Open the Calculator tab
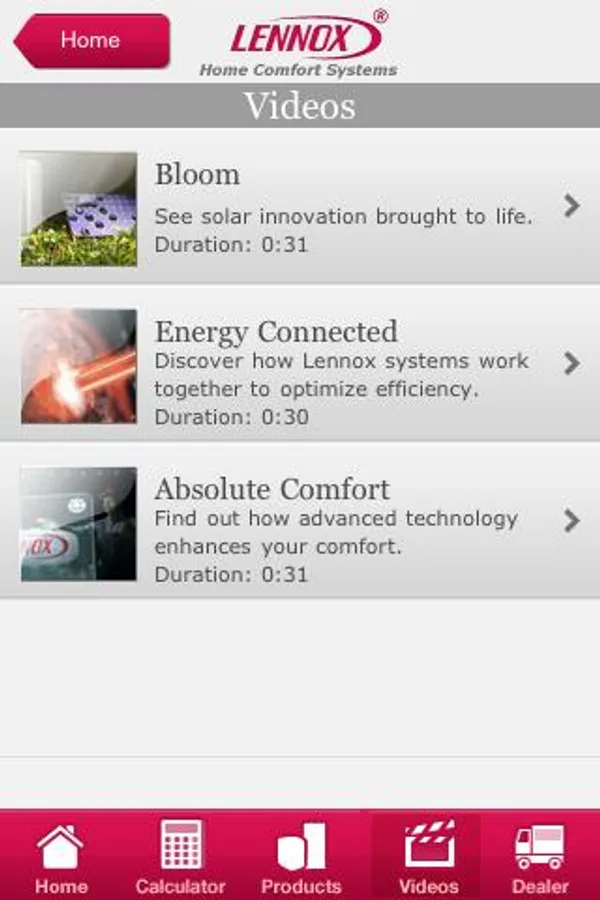Viewport: 600px width, 900px height. (181, 857)
